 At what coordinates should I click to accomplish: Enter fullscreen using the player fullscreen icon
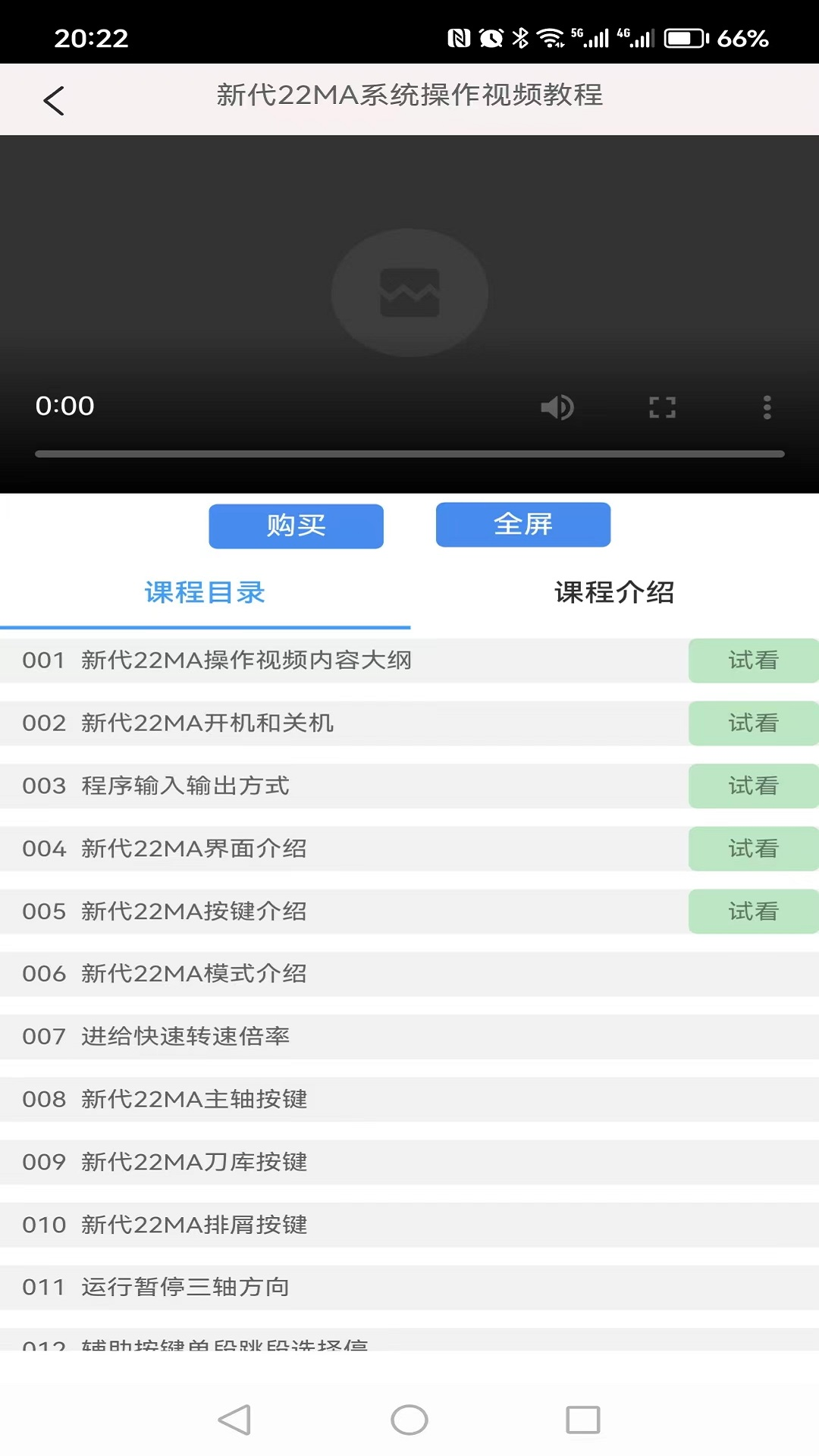(x=662, y=407)
